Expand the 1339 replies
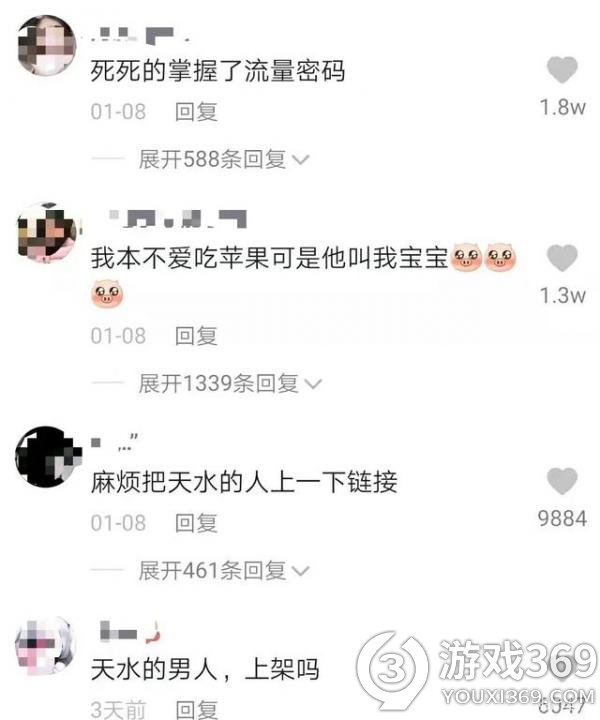Screen dimensions: 600x720 (x=230, y=383)
